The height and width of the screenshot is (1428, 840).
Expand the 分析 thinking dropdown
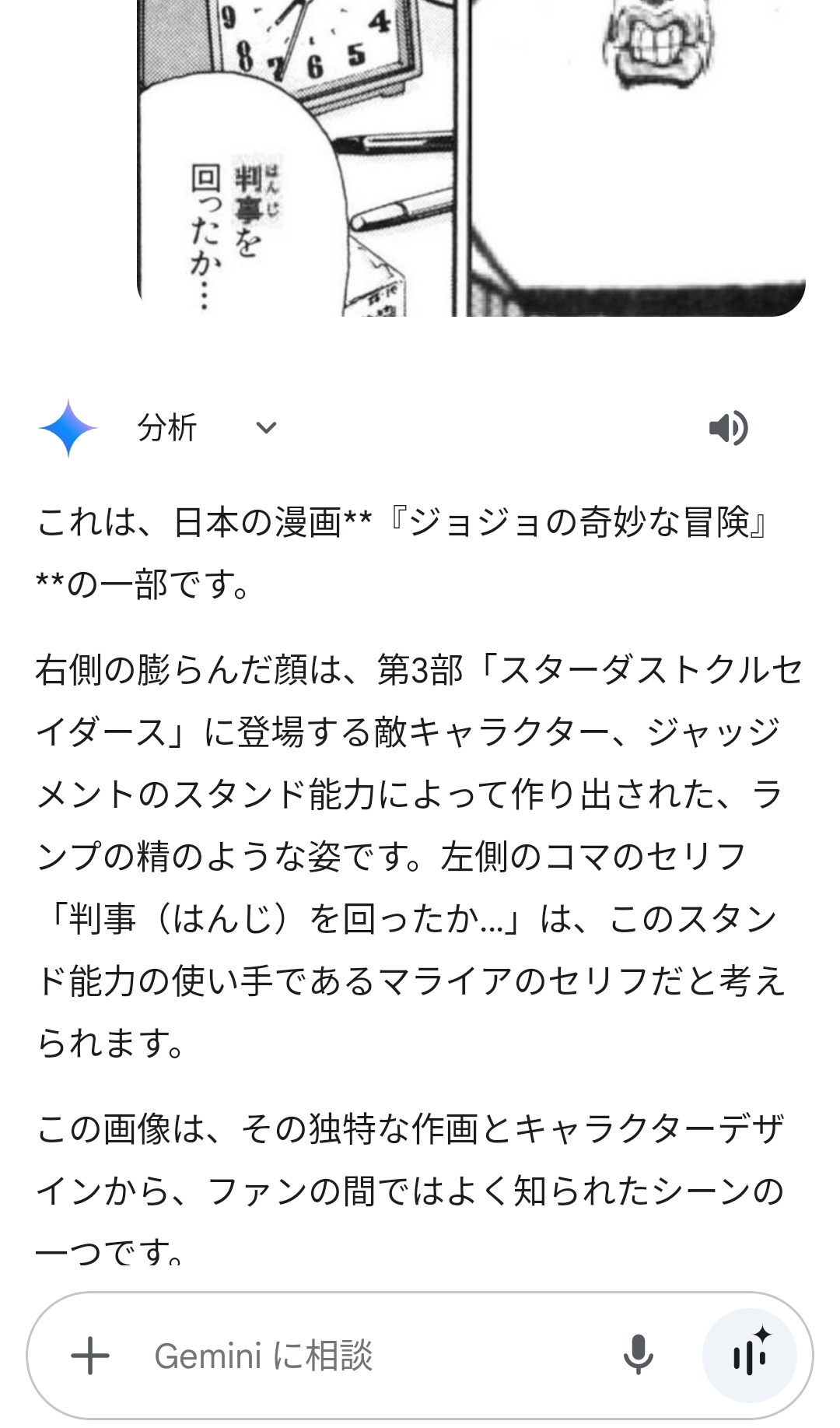(x=266, y=427)
